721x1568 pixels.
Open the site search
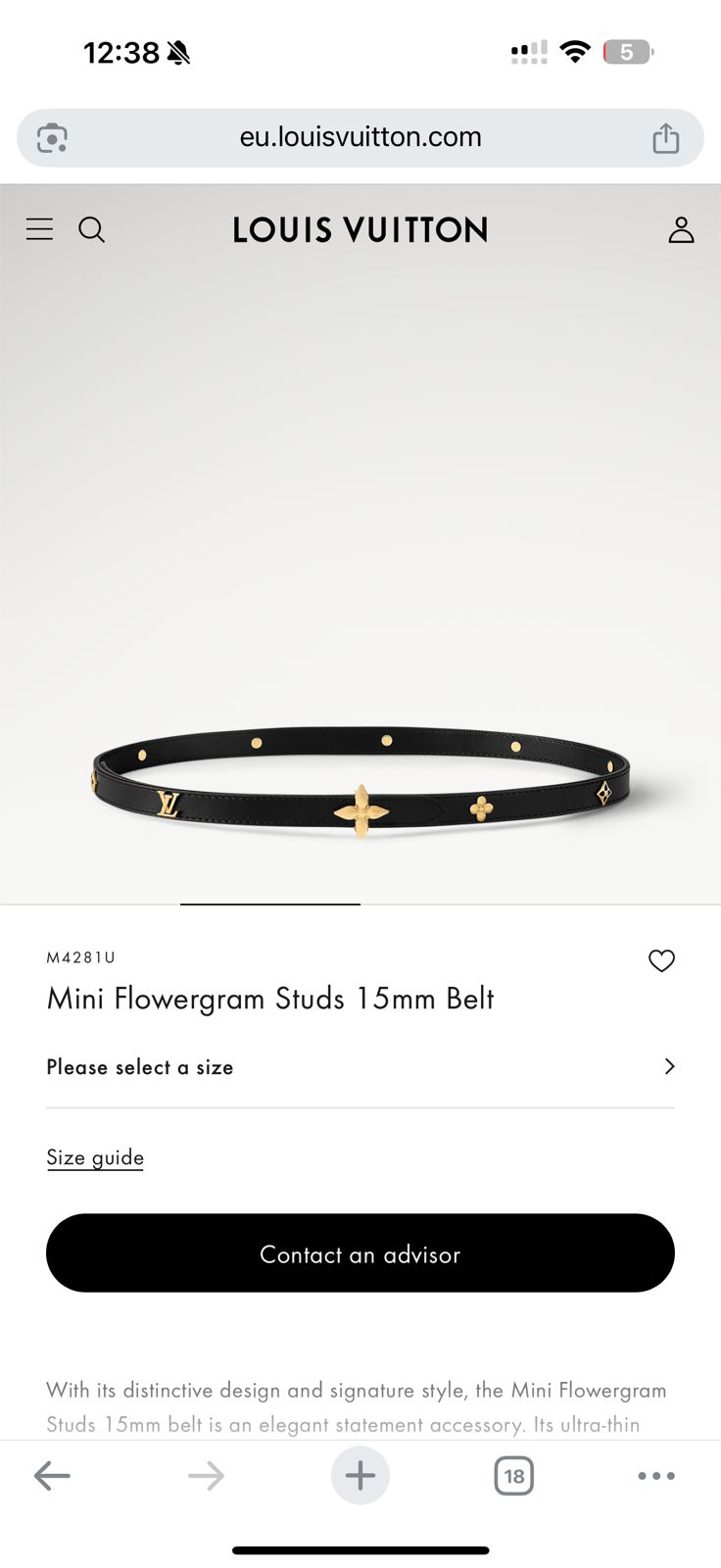[92, 229]
